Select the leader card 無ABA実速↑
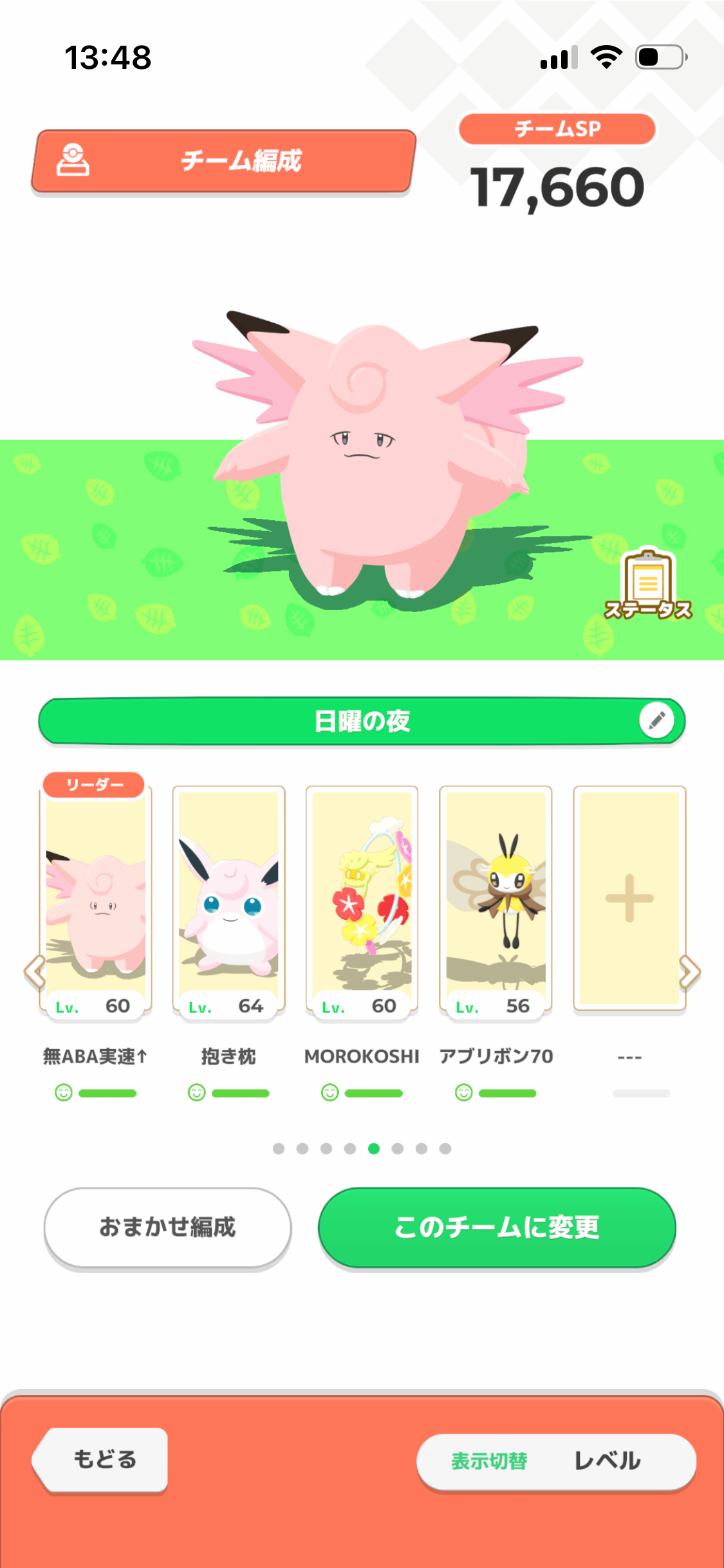Image resolution: width=724 pixels, height=1568 pixels. tap(96, 897)
